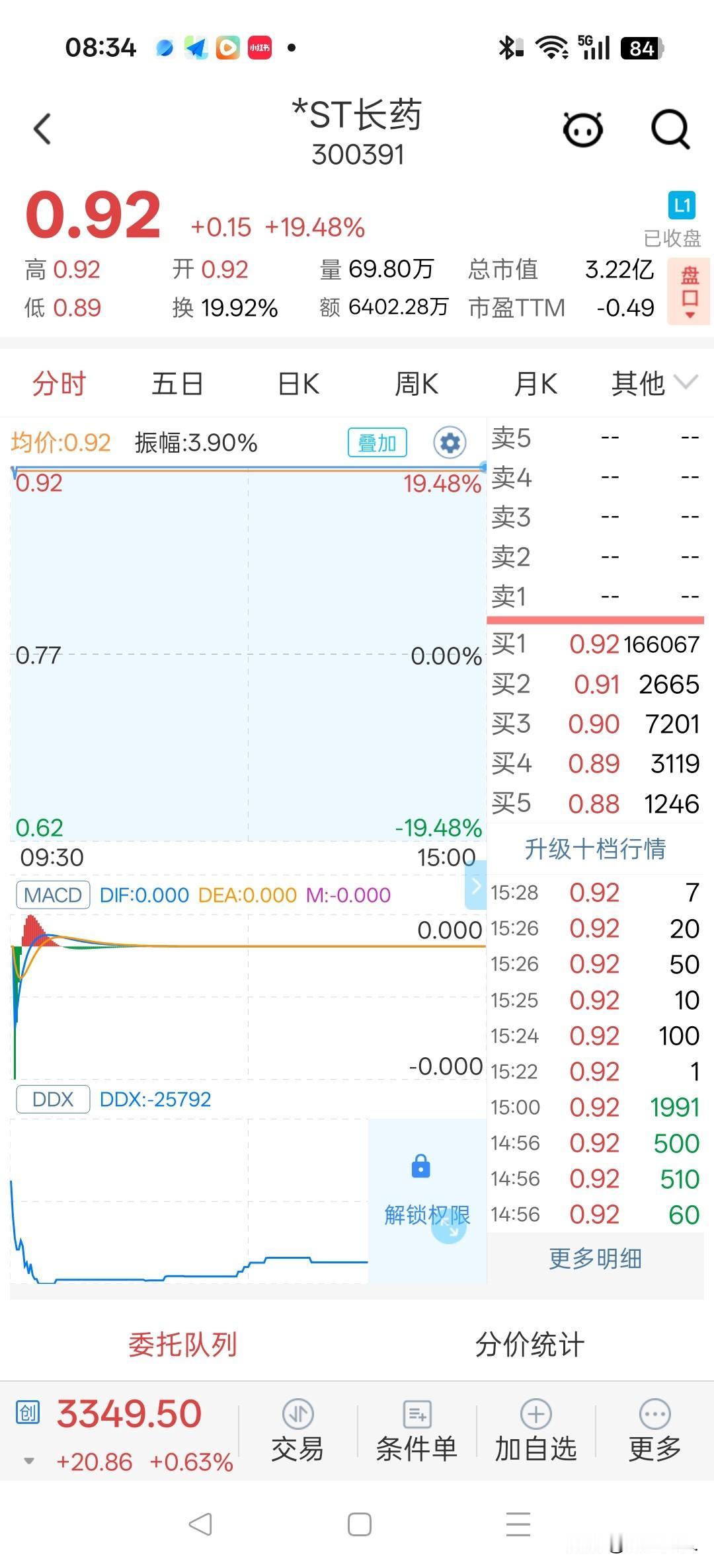The width and height of the screenshot is (714, 1568).
Task: Switch to the 五日 chart tab
Action: pyautogui.click(x=177, y=384)
